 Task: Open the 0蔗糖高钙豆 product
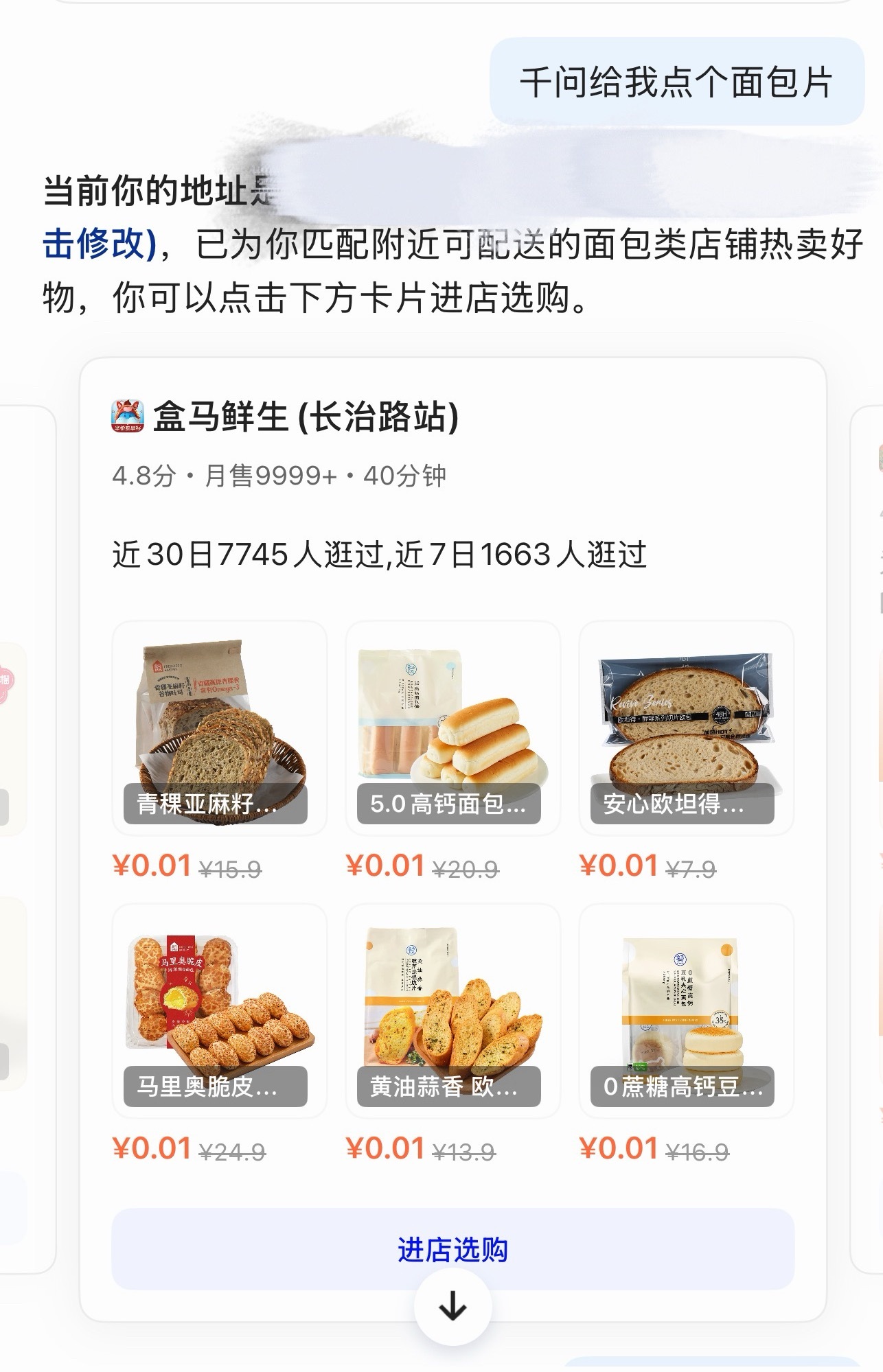(x=687, y=1010)
